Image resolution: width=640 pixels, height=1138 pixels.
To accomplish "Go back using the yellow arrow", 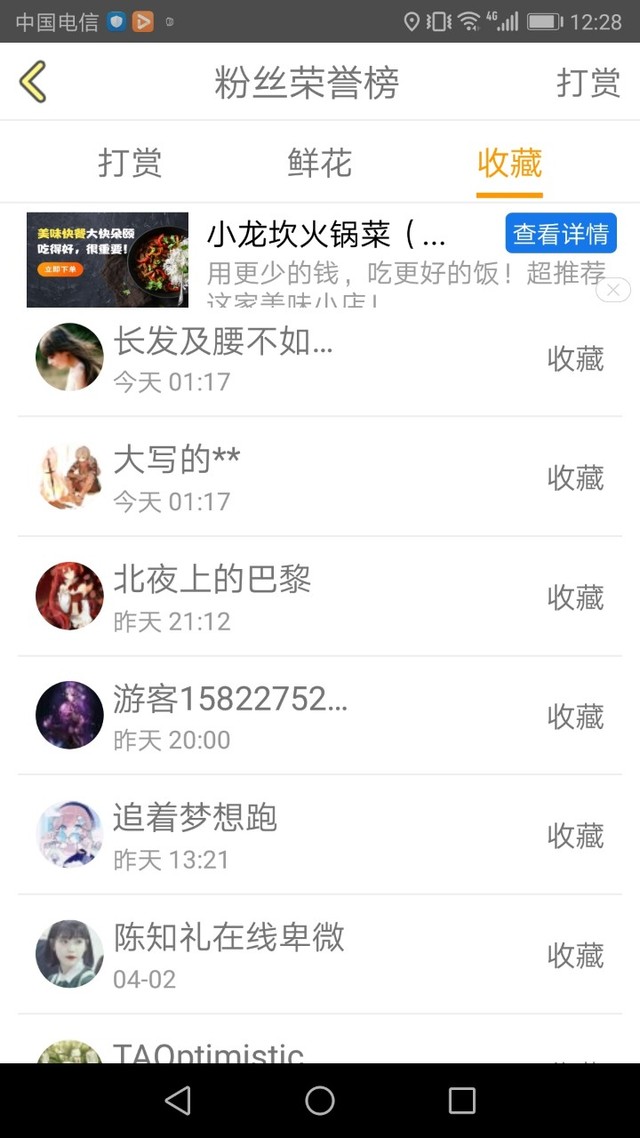I will pos(33,81).
